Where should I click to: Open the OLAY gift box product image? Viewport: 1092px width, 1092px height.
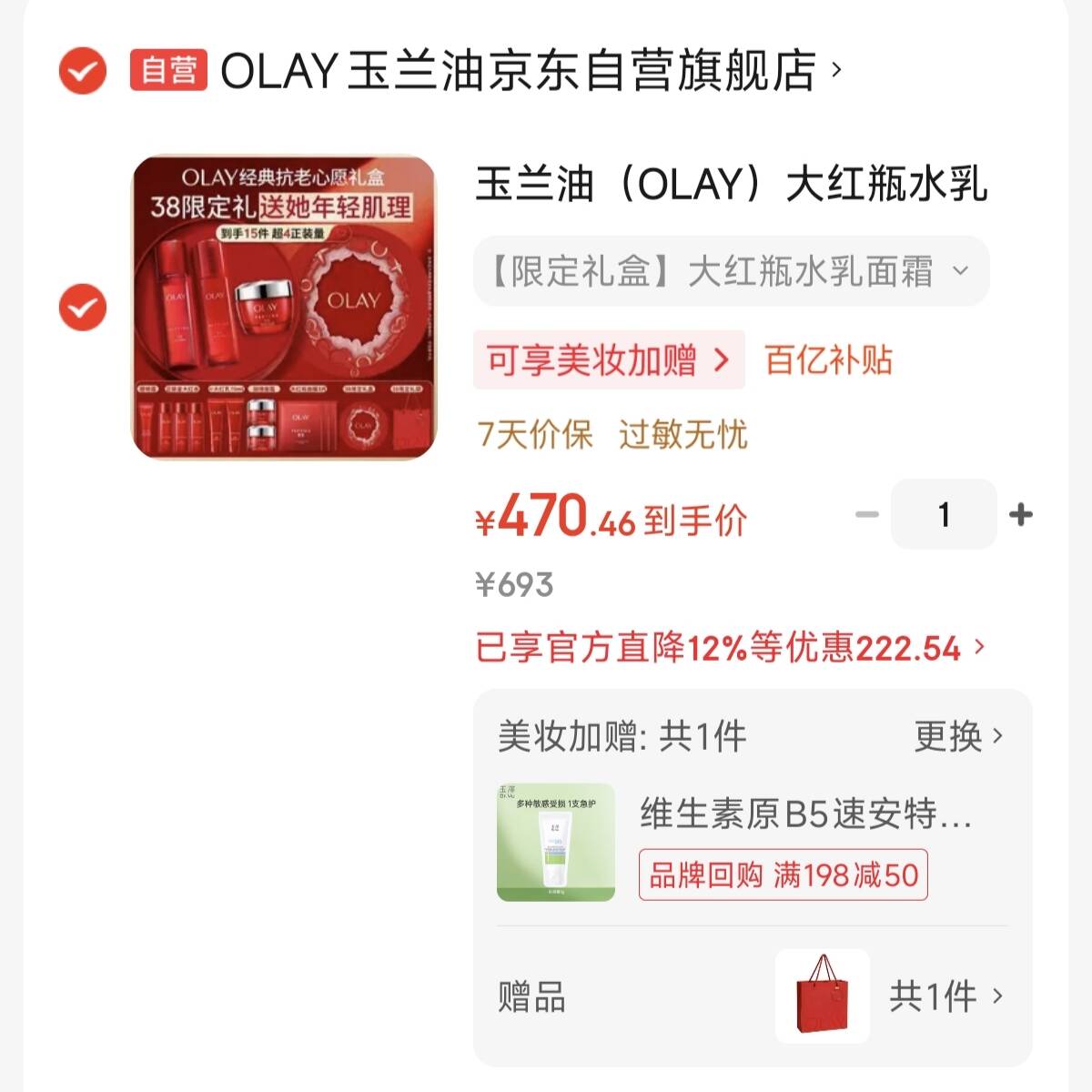(x=284, y=307)
